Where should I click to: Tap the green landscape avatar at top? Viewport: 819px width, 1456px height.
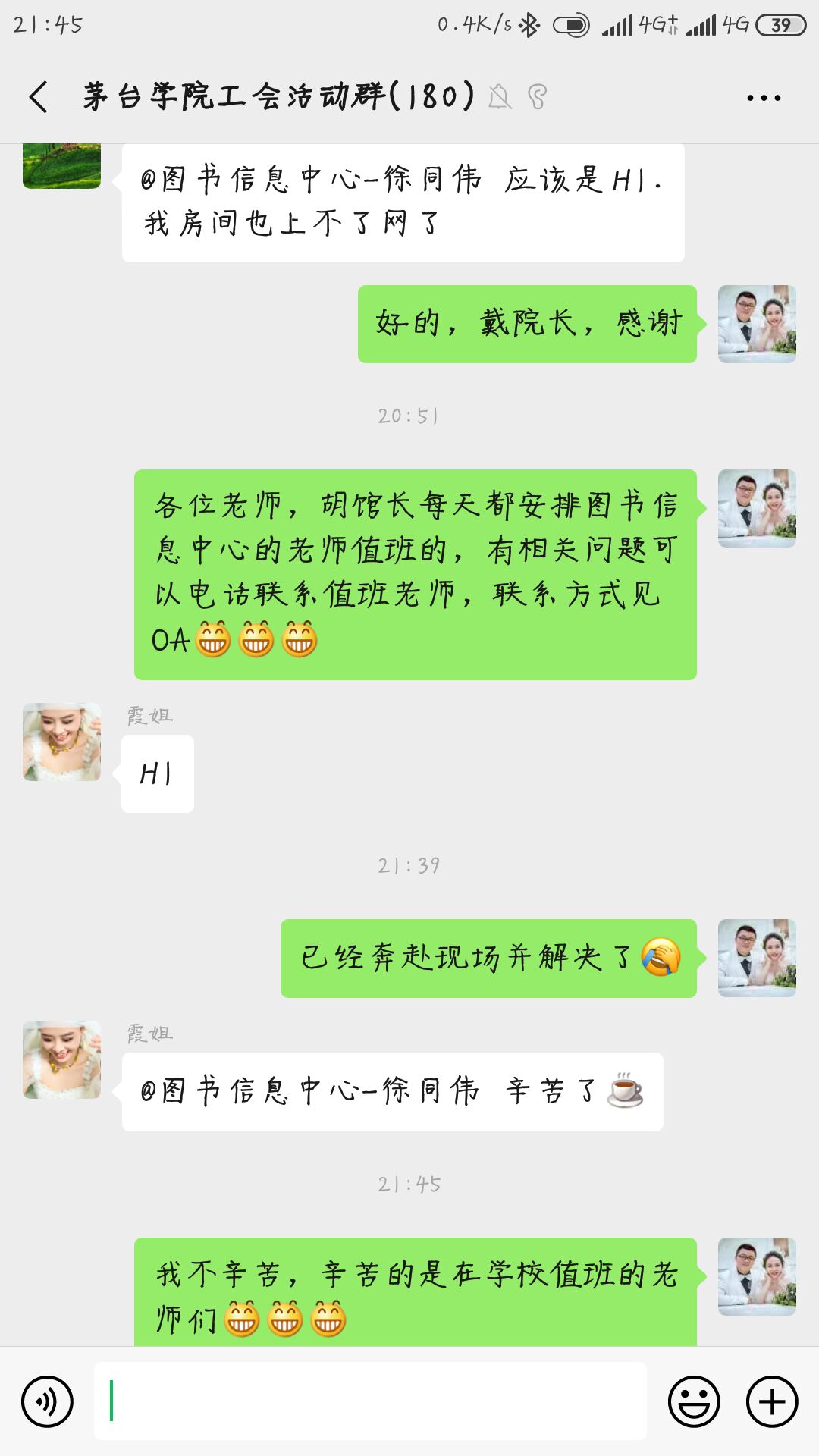(x=62, y=165)
